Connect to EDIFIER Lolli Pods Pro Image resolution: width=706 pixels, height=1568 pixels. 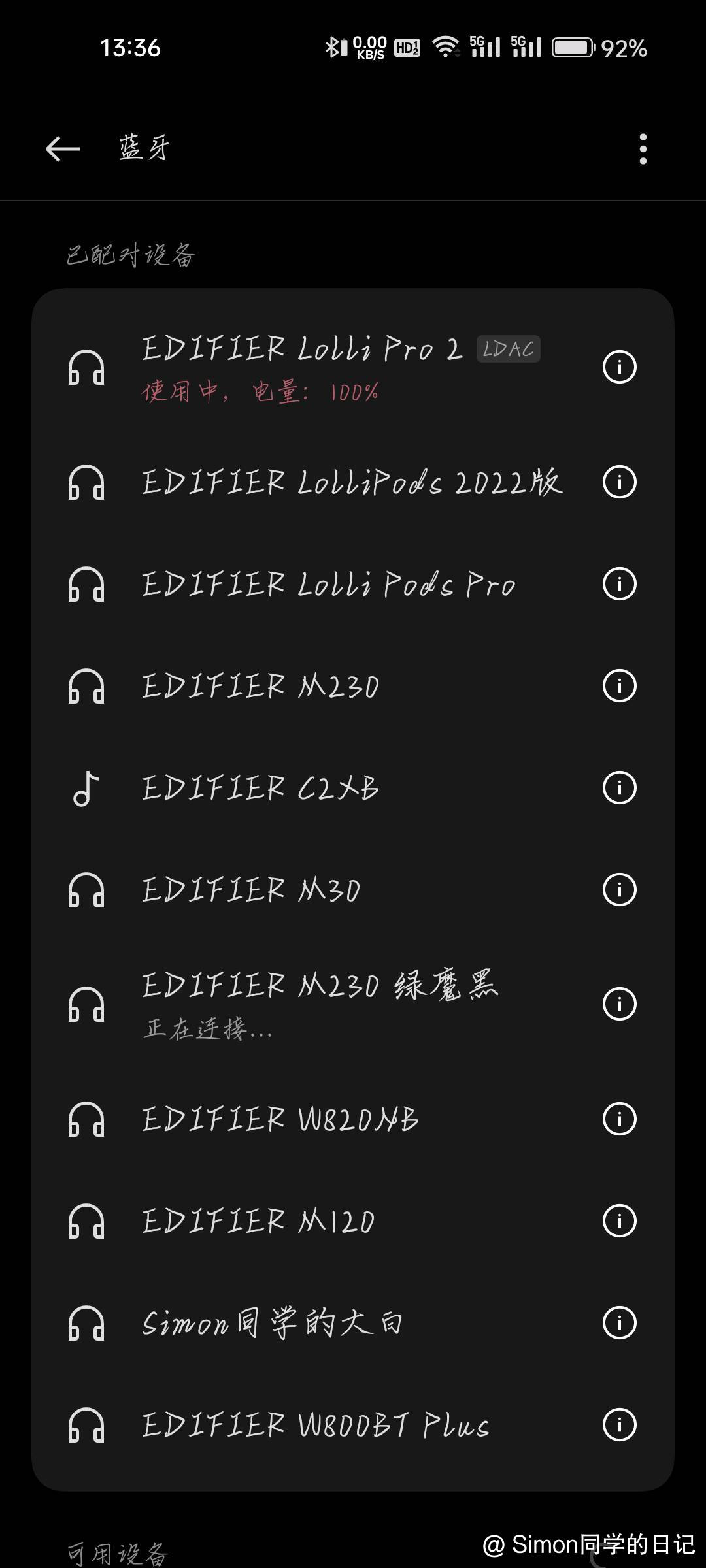[328, 585]
